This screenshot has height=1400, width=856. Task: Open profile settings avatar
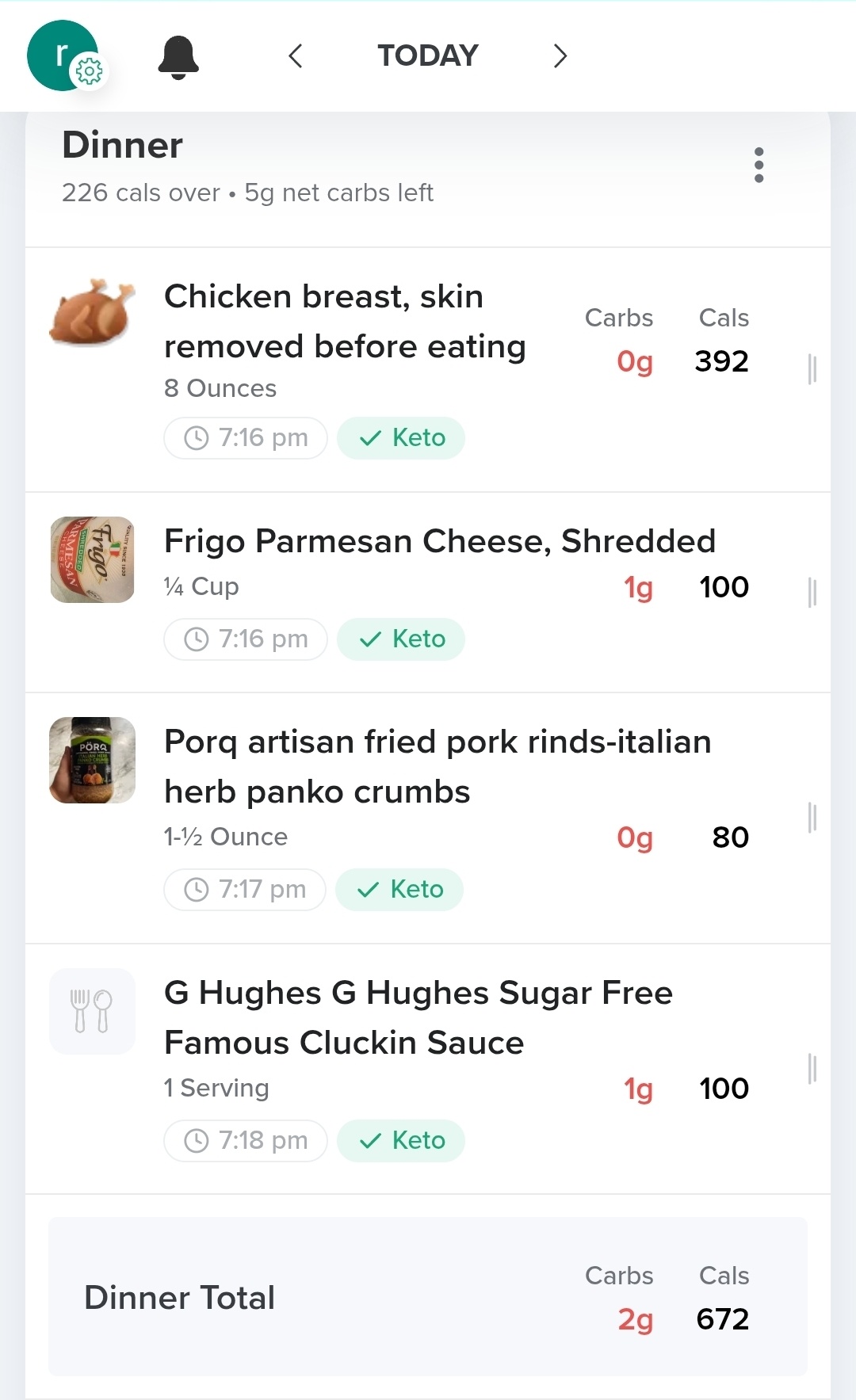[65, 55]
